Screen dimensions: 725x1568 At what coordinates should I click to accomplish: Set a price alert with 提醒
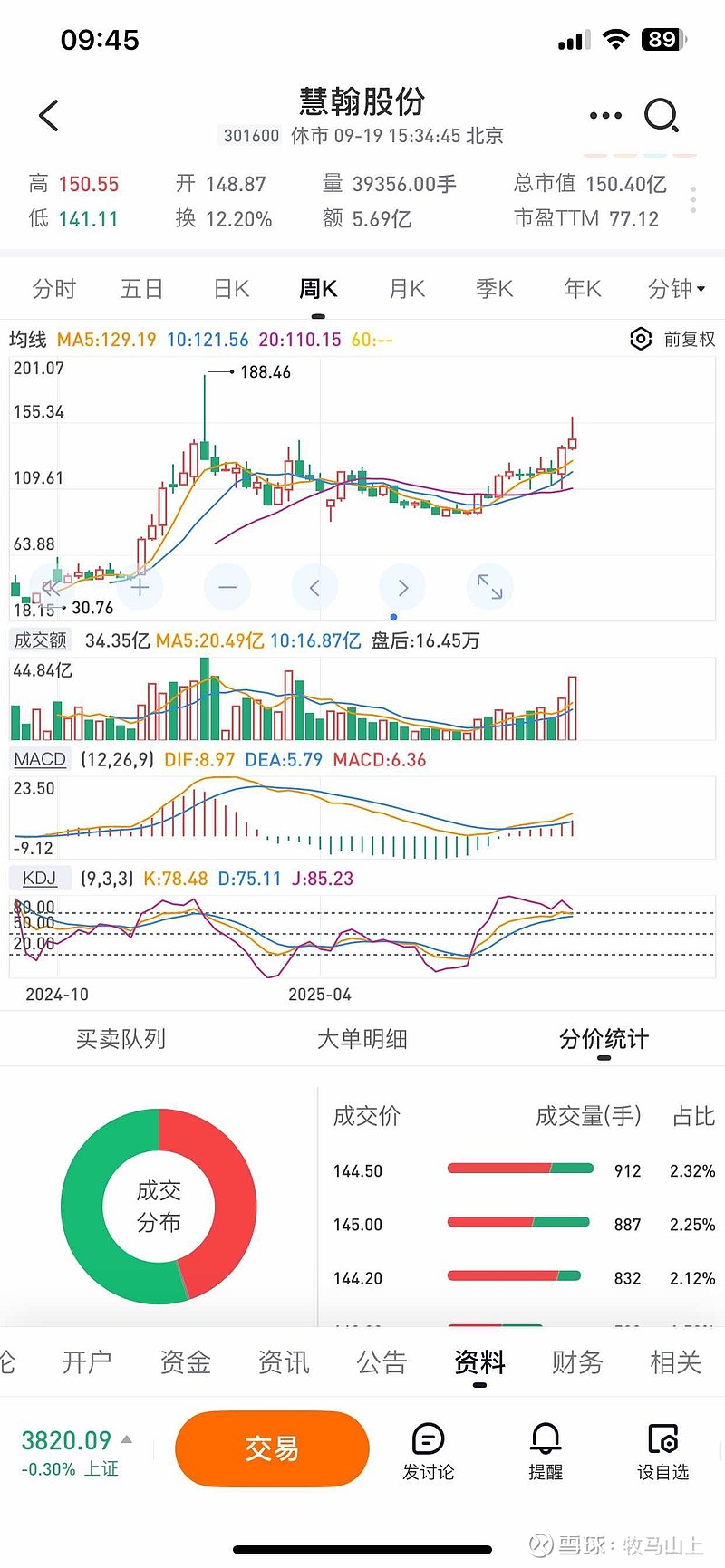click(546, 1450)
